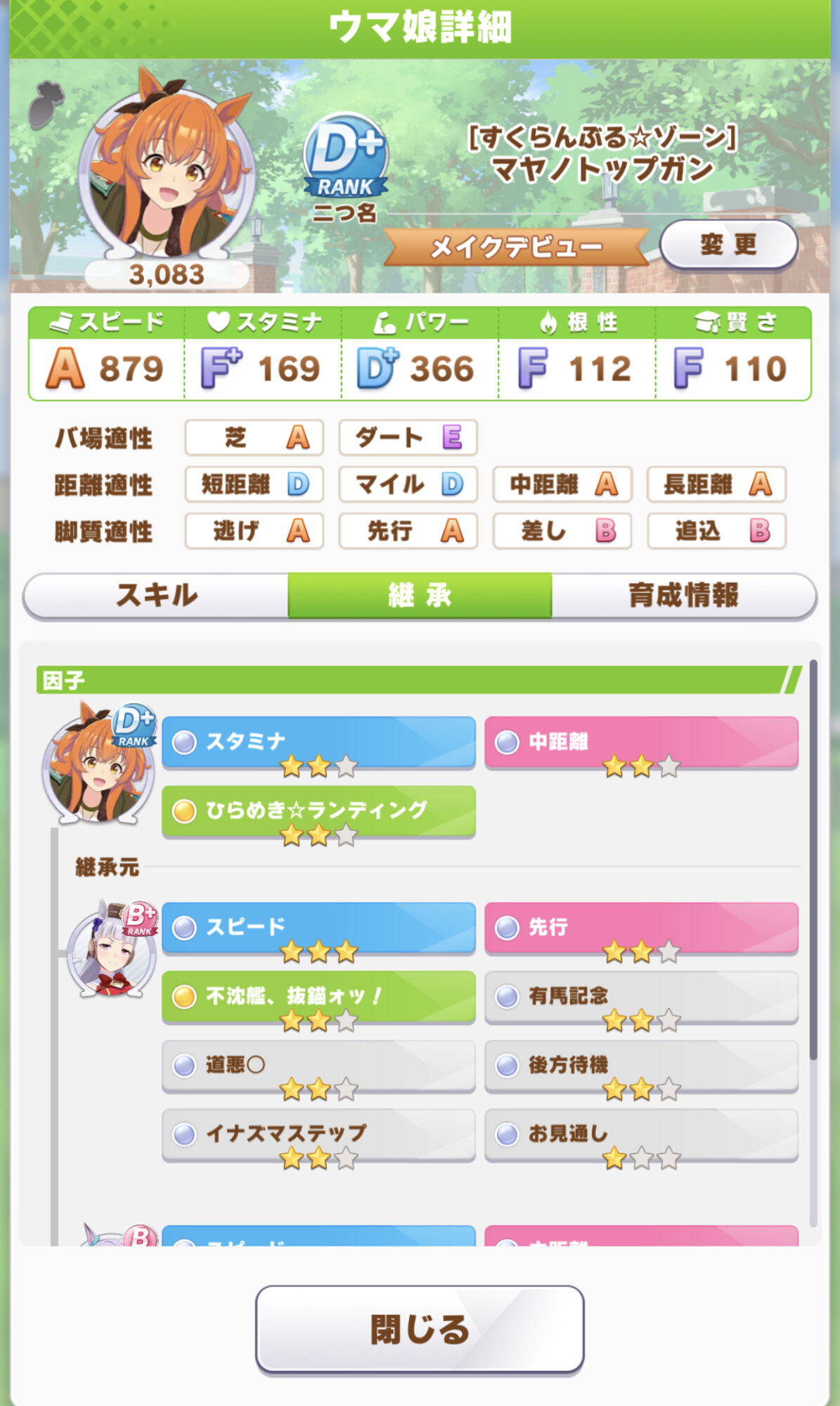Screen dimensions: 840x1406
Task: Switch to the スキル tab
Action: [x=157, y=595]
